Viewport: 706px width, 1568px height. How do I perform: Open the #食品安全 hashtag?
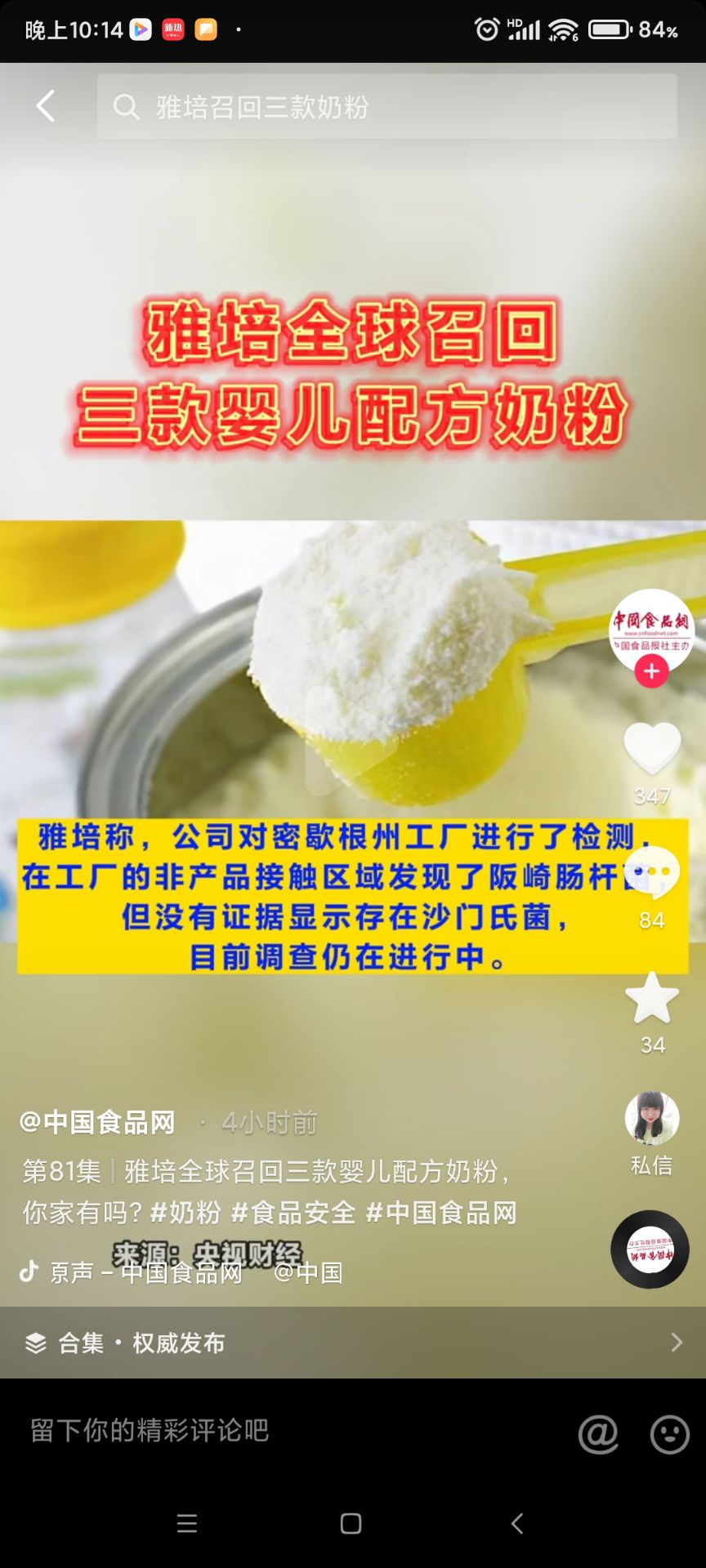click(x=294, y=1213)
